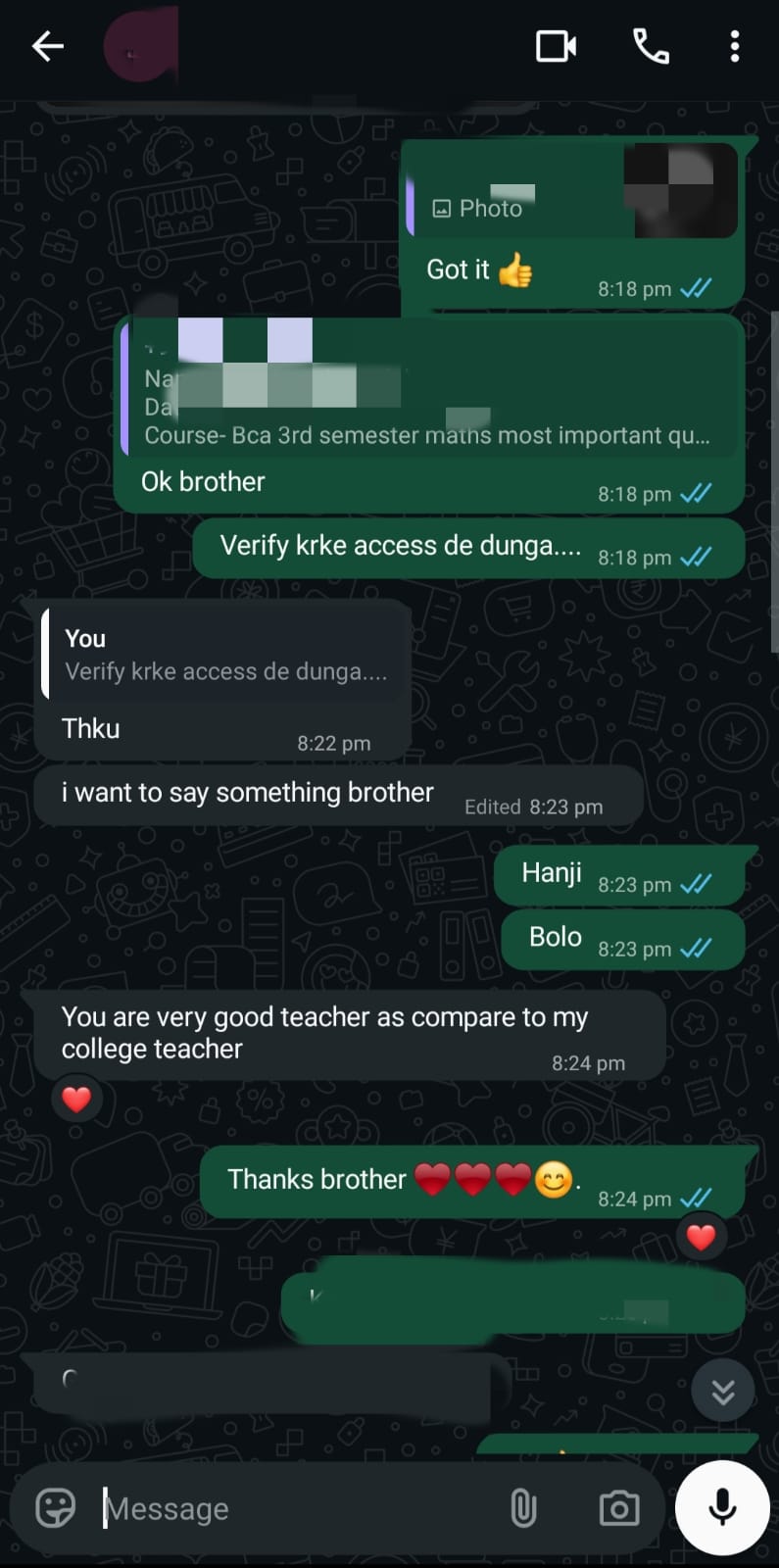Image resolution: width=779 pixels, height=1568 pixels.
Task: View heart reaction on Thanks brother message
Action: click(701, 1237)
